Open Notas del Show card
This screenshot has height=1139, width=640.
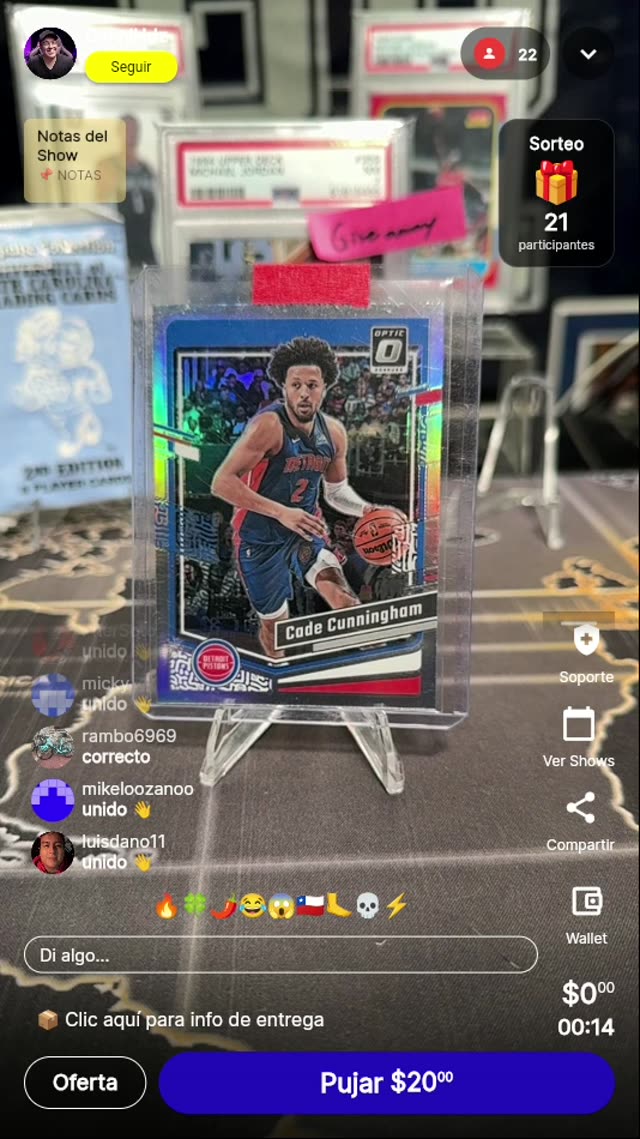coord(74,156)
